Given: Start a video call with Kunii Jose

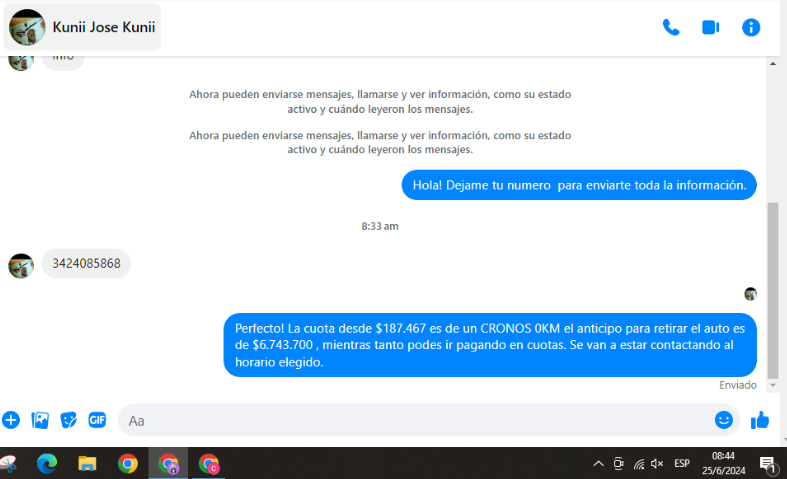Looking at the screenshot, I should click(711, 28).
